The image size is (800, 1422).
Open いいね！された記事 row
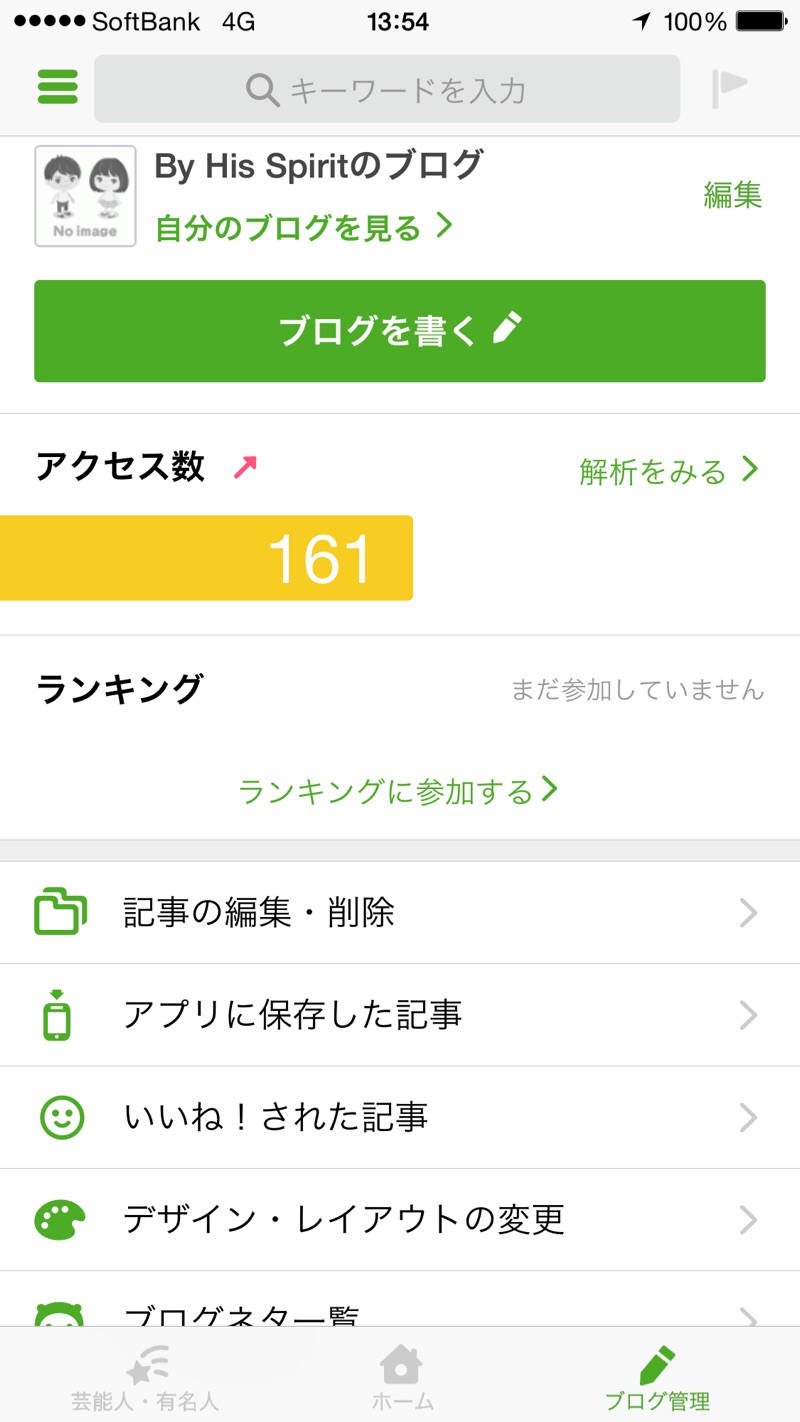(400, 1118)
